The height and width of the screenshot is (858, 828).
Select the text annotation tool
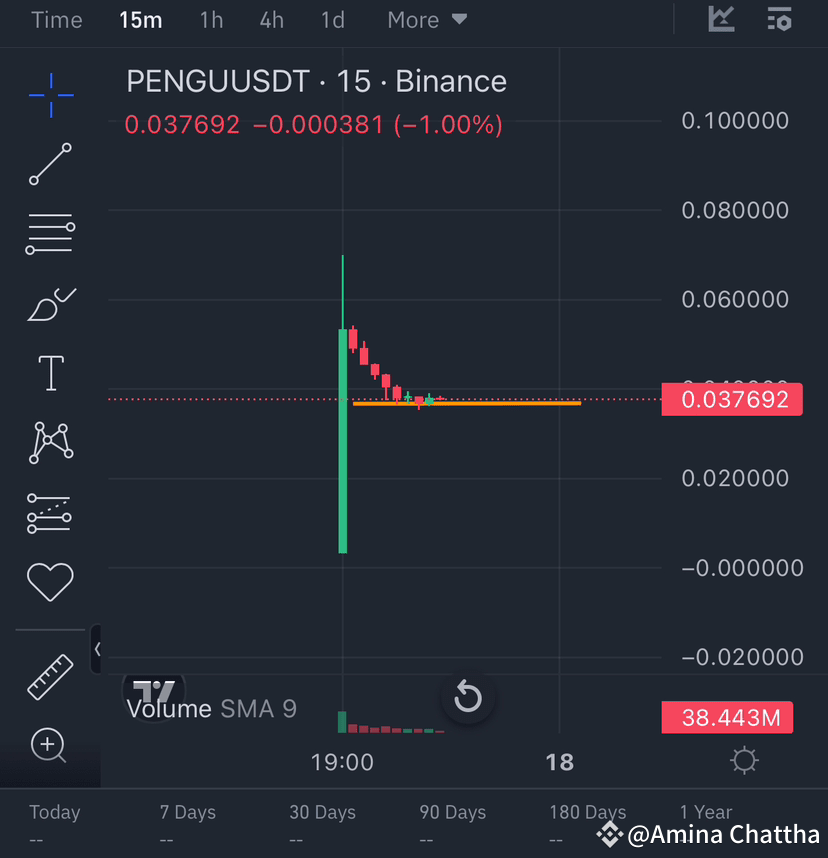50,372
